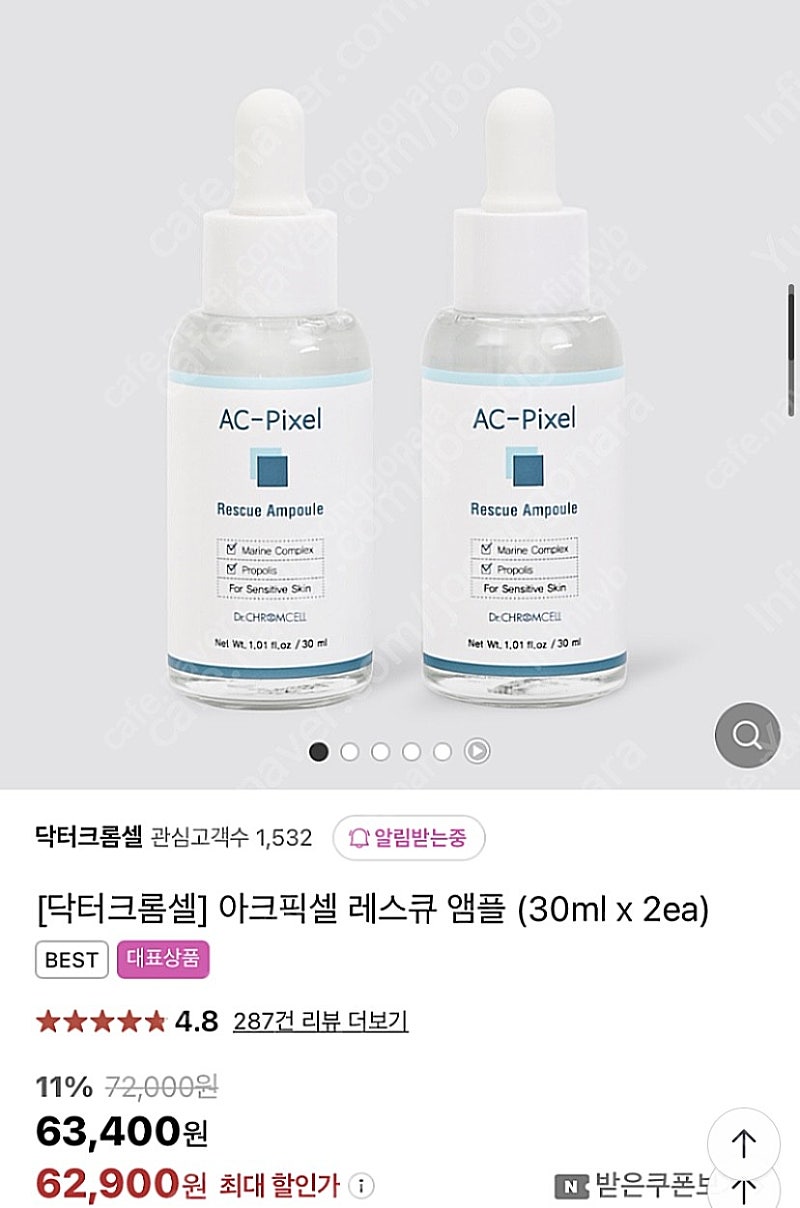This screenshot has height=1208, width=800.
Task: Open the AC-Pixel Rescue Ampoule product image
Action: tap(400, 400)
